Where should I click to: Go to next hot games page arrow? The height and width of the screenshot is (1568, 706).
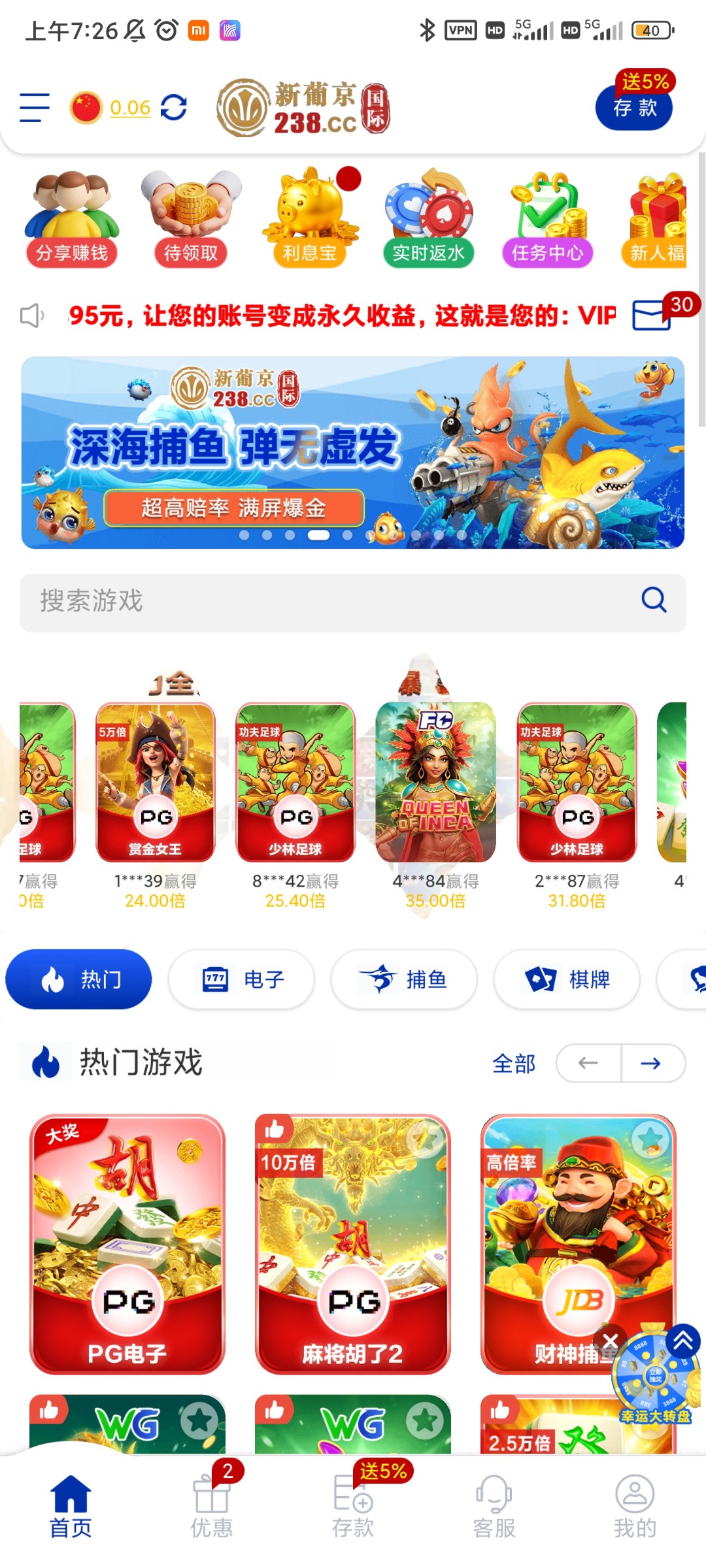[651, 1064]
